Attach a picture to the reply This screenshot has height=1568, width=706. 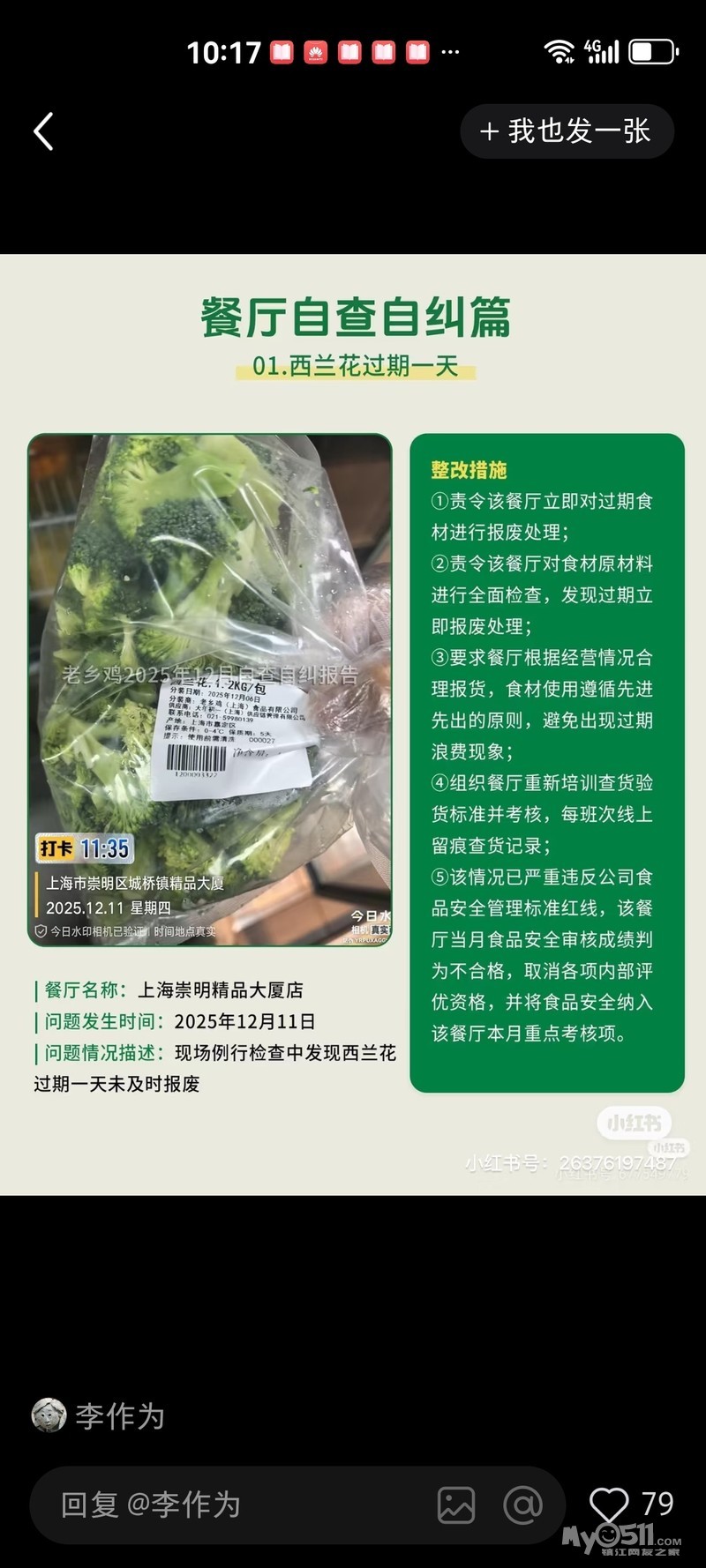tap(456, 1505)
